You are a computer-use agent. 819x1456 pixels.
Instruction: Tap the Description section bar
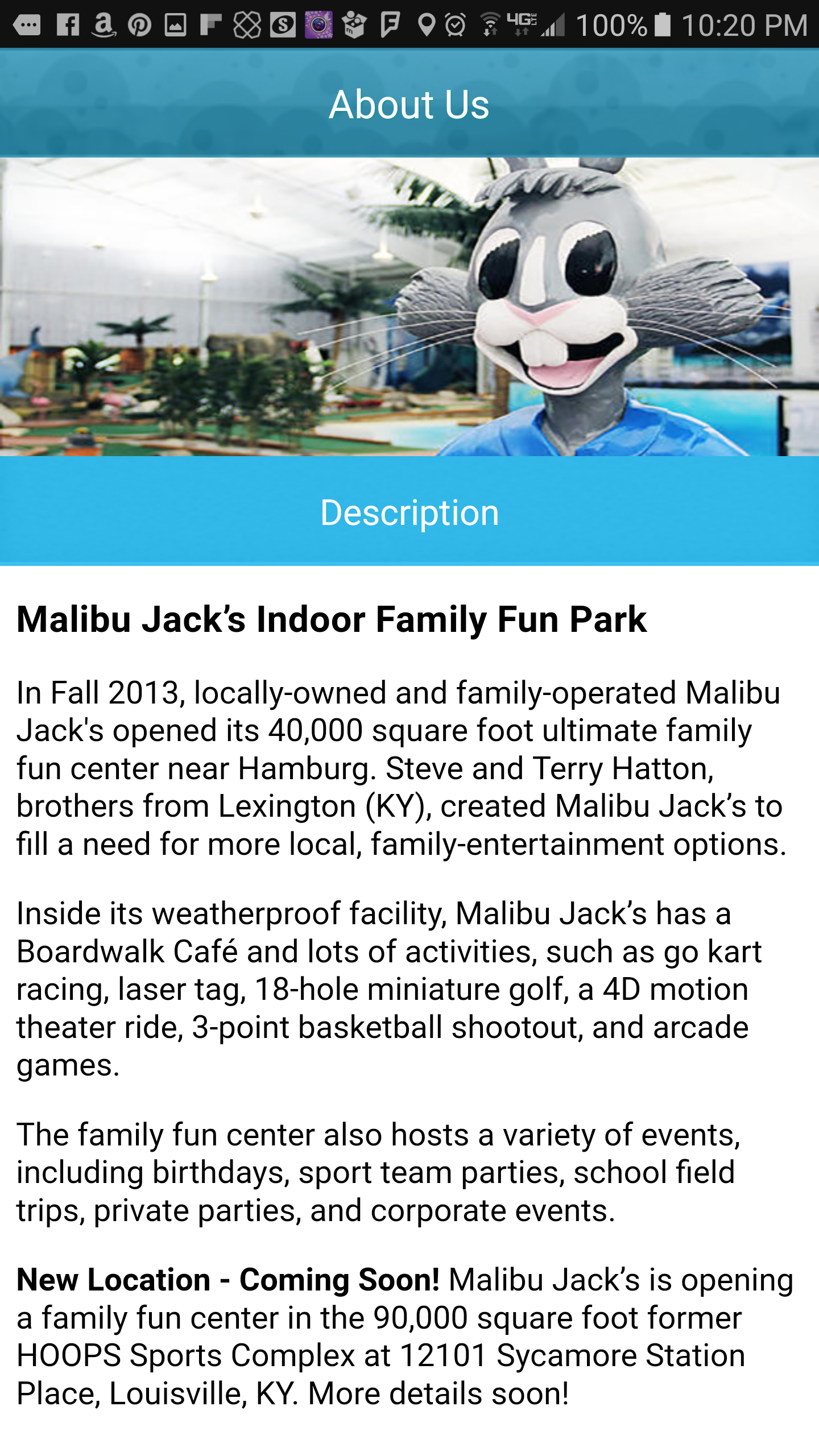[x=409, y=511]
